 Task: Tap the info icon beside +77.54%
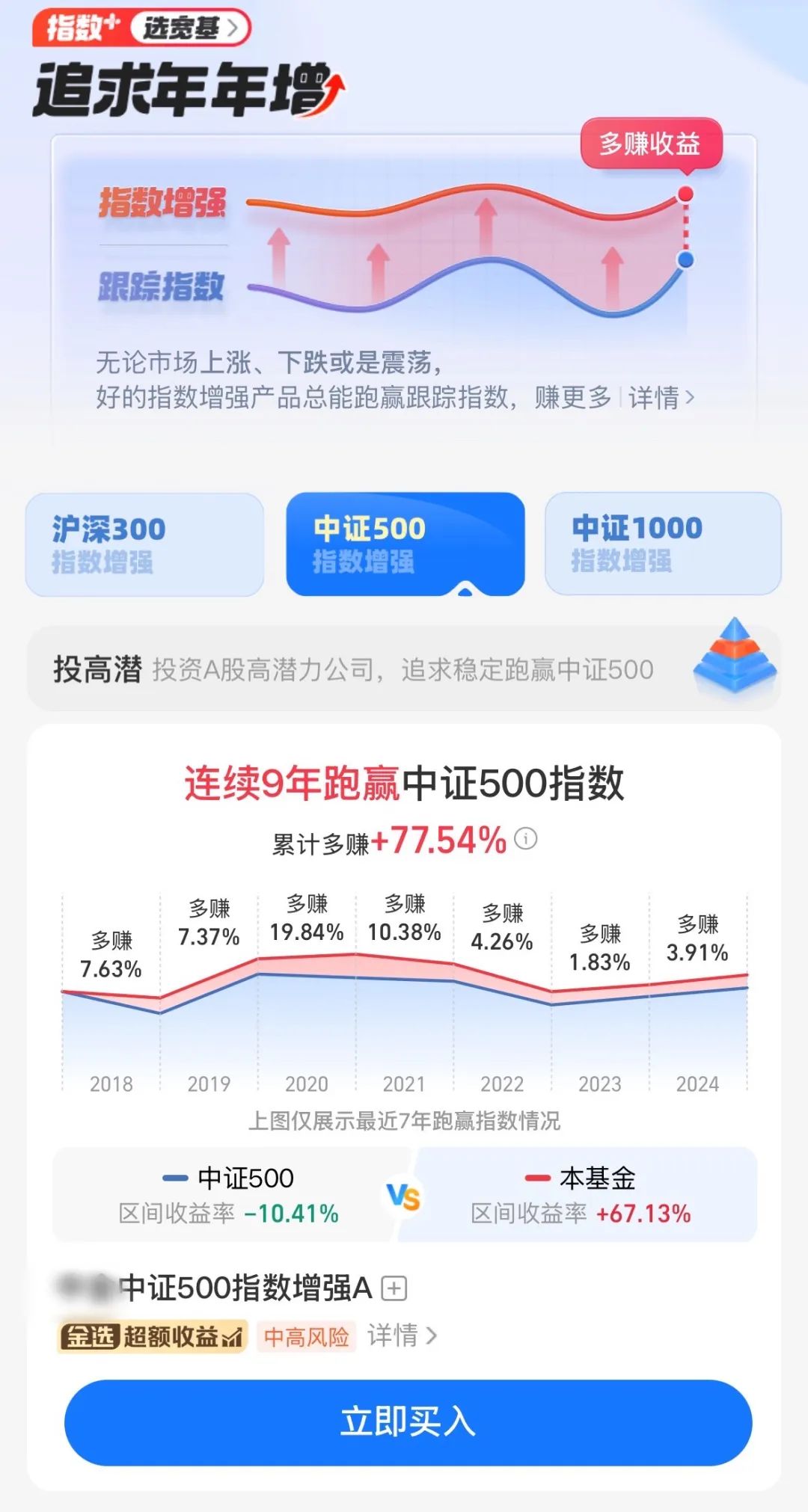(526, 839)
